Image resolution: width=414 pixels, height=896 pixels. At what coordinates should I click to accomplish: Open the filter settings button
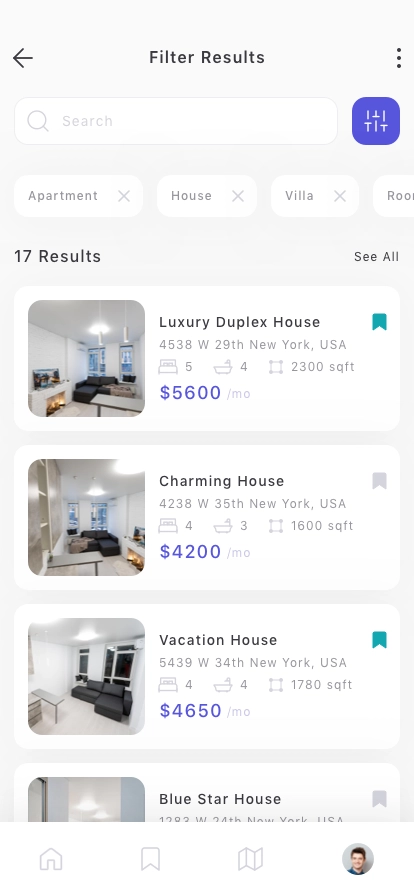376,121
